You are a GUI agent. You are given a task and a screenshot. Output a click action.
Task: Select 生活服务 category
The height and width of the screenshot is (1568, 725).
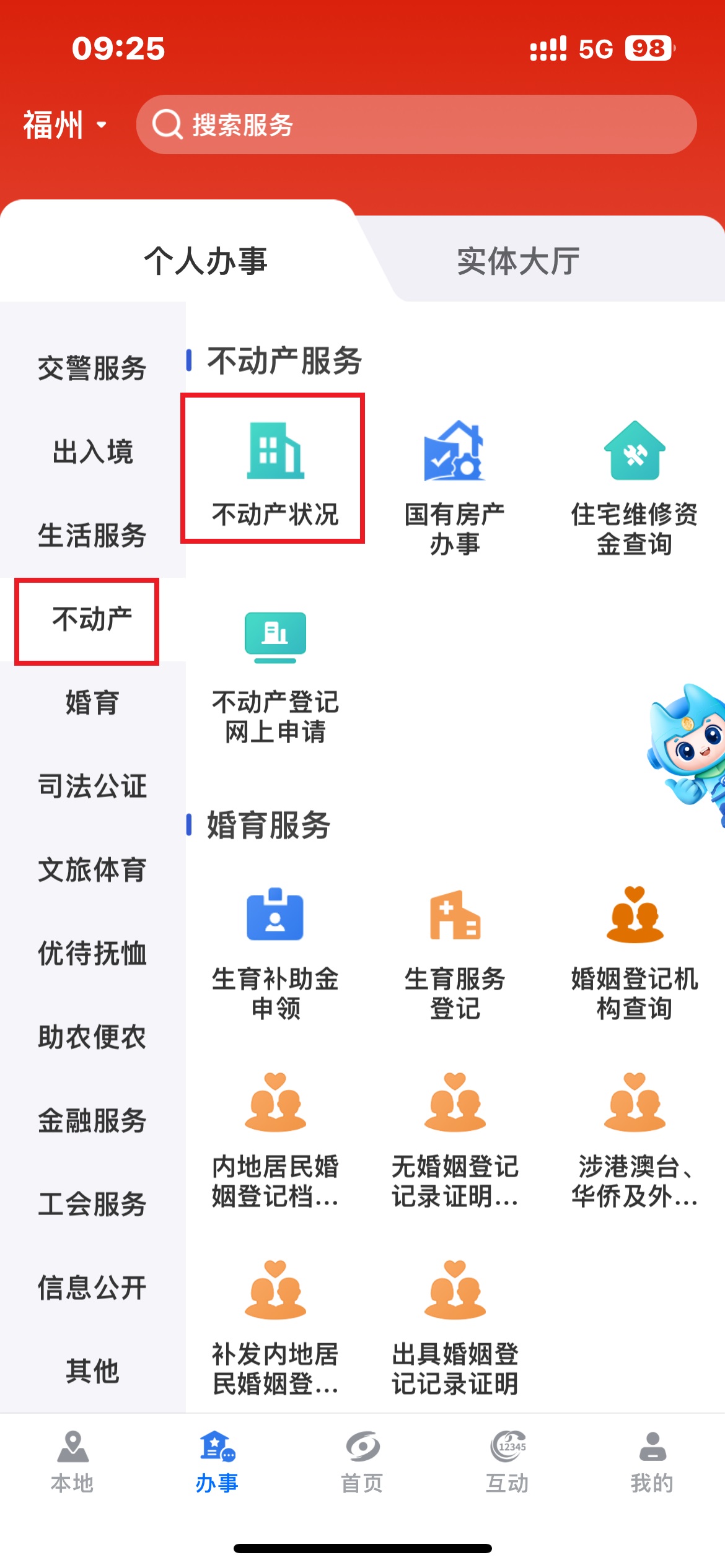[x=92, y=536]
